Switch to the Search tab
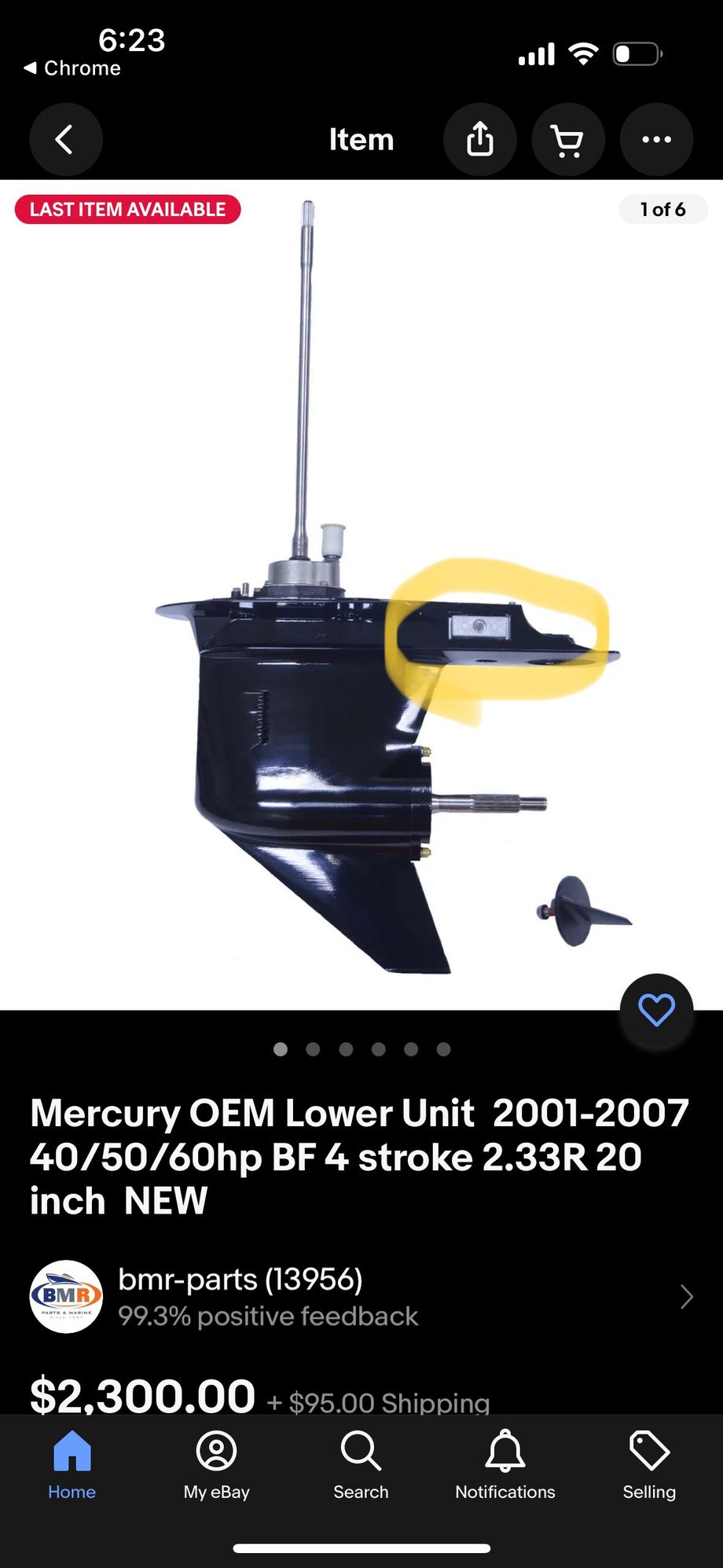This screenshot has height=1568, width=723. click(361, 1466)
